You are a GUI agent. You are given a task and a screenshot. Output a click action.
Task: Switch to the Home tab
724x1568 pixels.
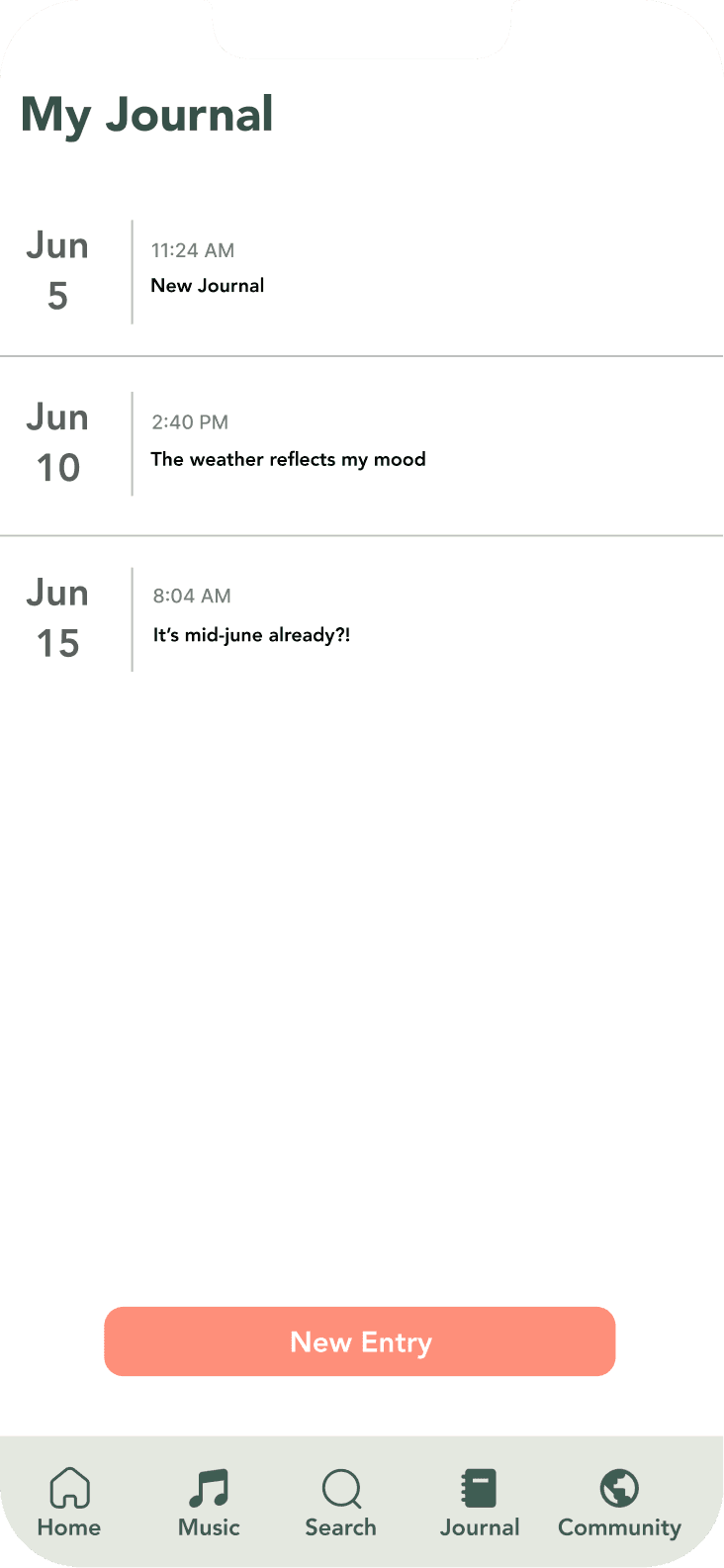click(x=69, y=1502)
